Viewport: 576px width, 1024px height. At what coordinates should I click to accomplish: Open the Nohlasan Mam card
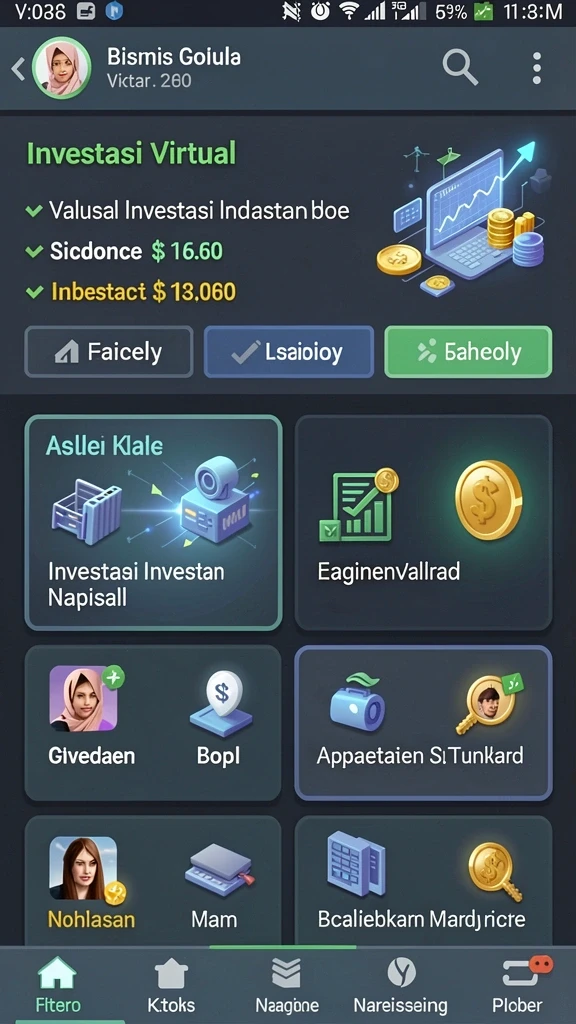tap(153, 880)
